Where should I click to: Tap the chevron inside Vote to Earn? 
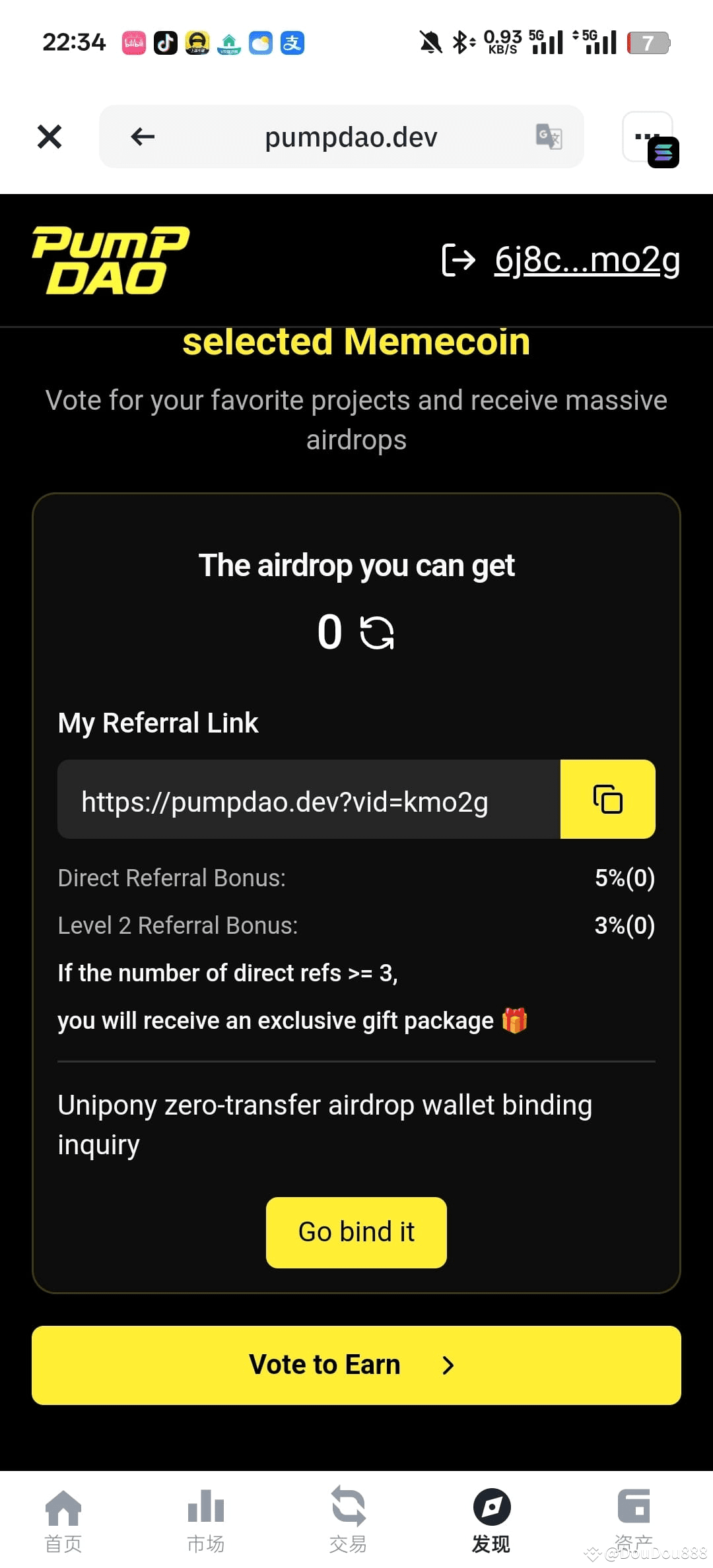(448, 1365)
